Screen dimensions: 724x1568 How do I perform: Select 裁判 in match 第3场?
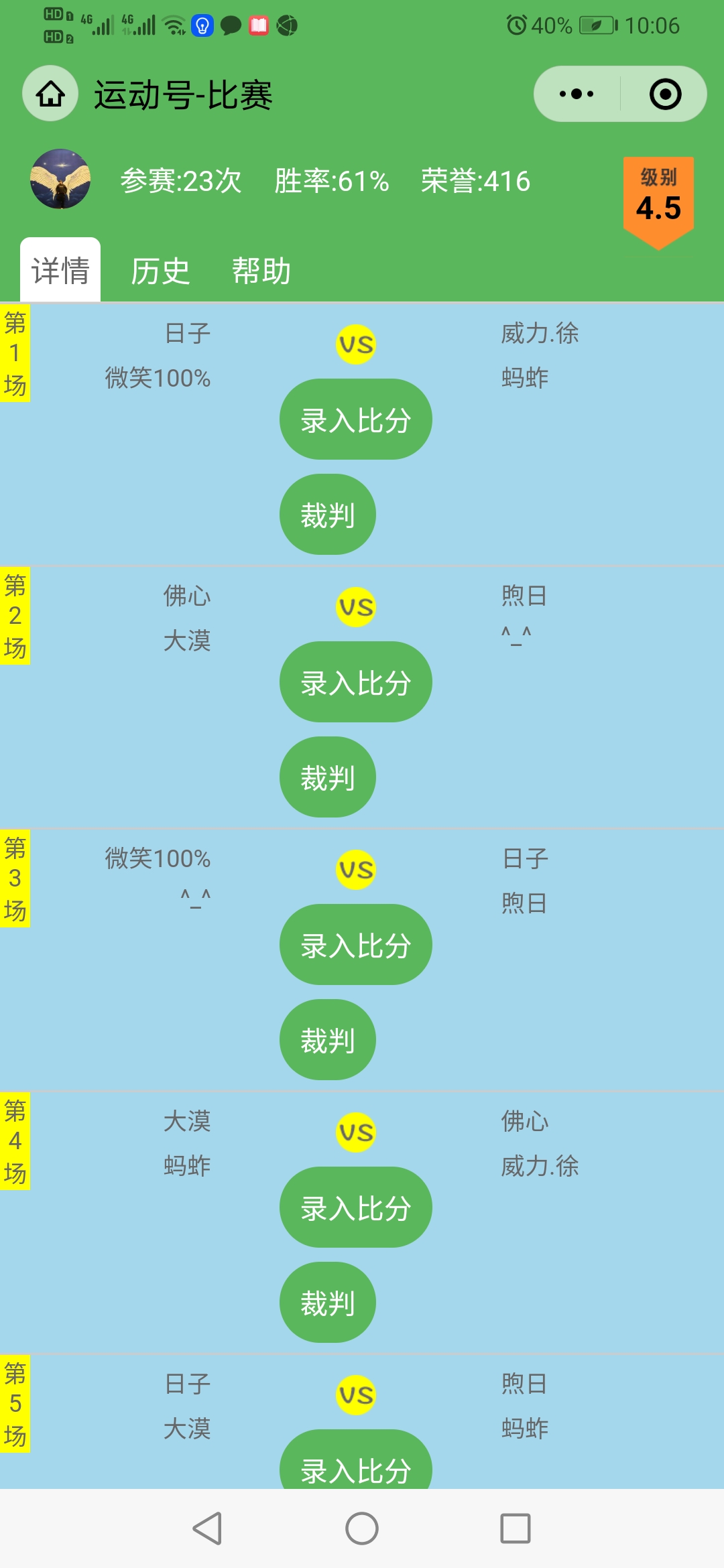(327, 1040)
